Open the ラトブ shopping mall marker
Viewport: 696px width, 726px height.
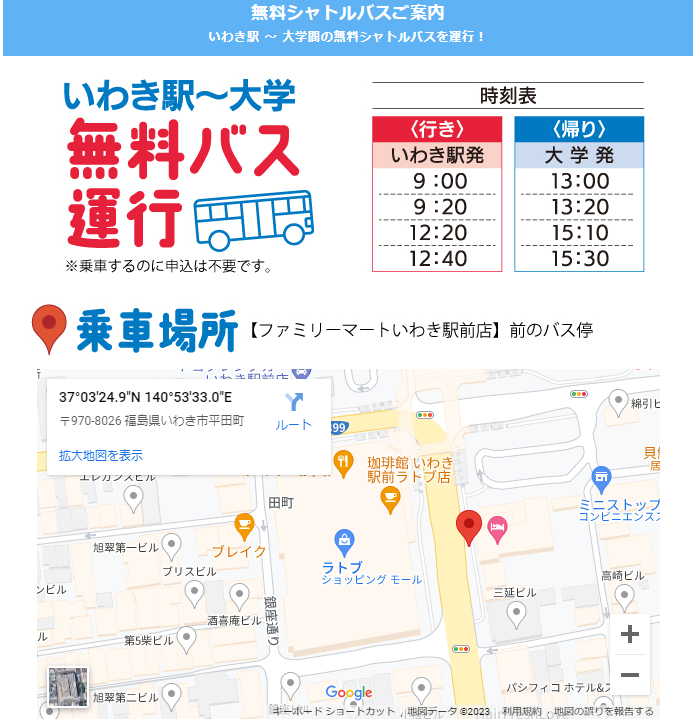coord(344,542)
